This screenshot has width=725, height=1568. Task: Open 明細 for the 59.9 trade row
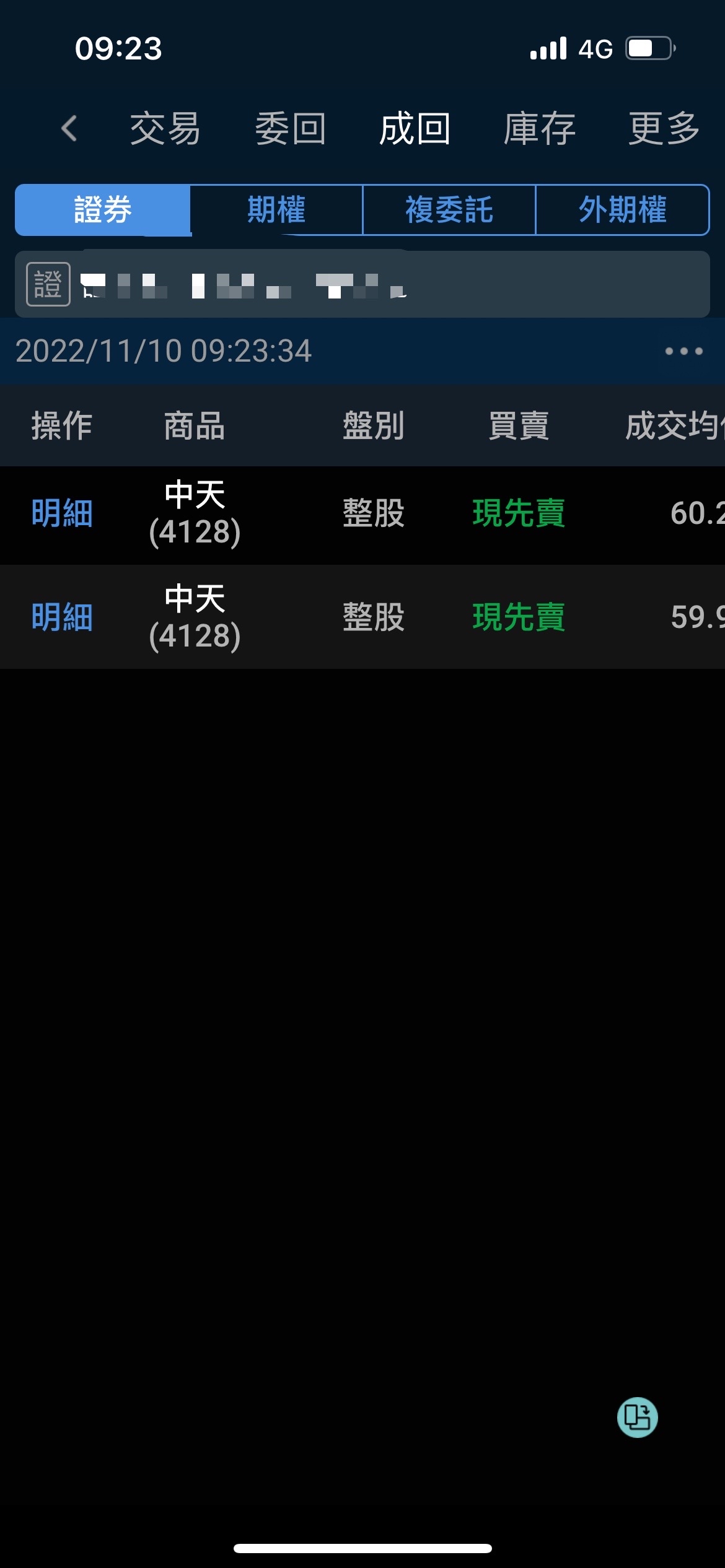click(x=62, y=617)
